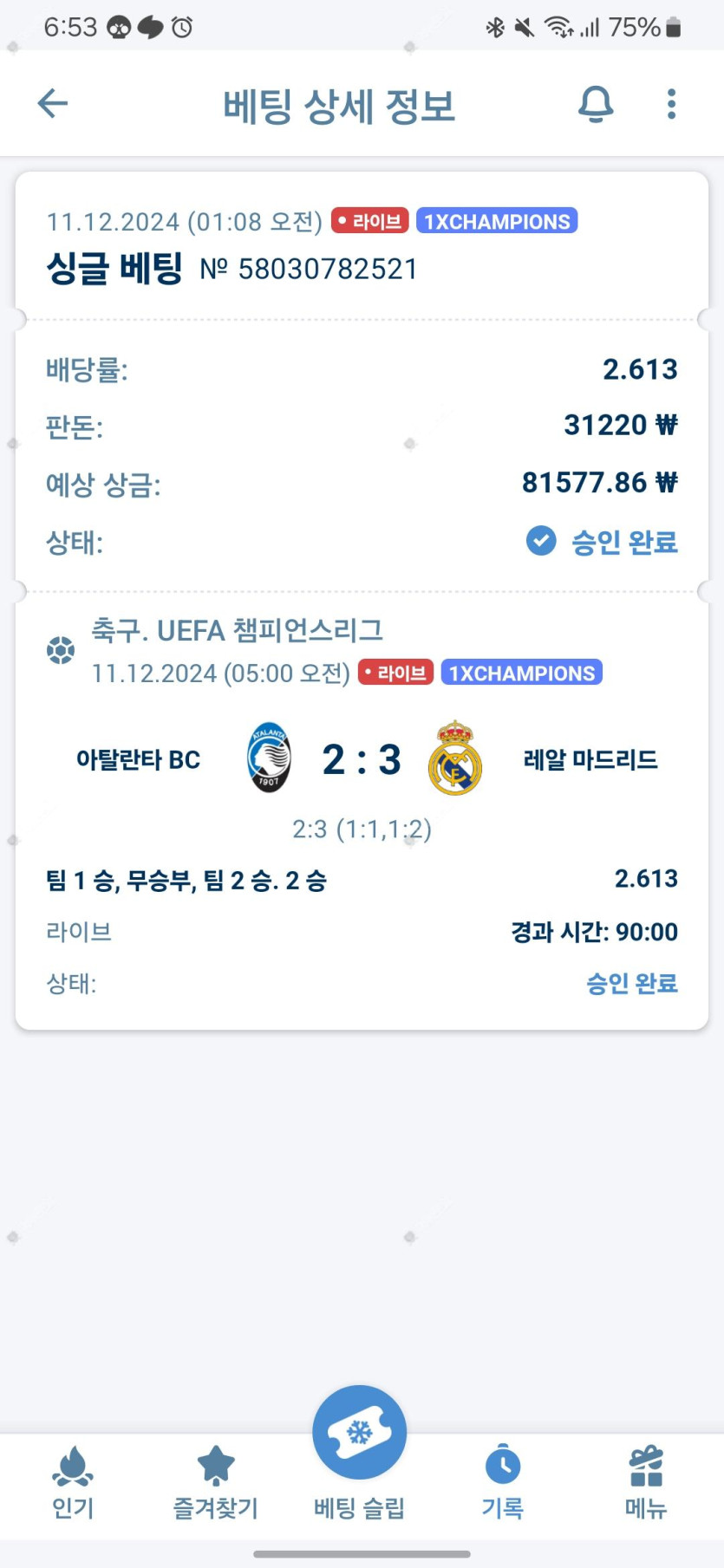
Task: Open the 아탈란타 BC vs 레알 마드리드 match
Action: (x=362, y=760)
